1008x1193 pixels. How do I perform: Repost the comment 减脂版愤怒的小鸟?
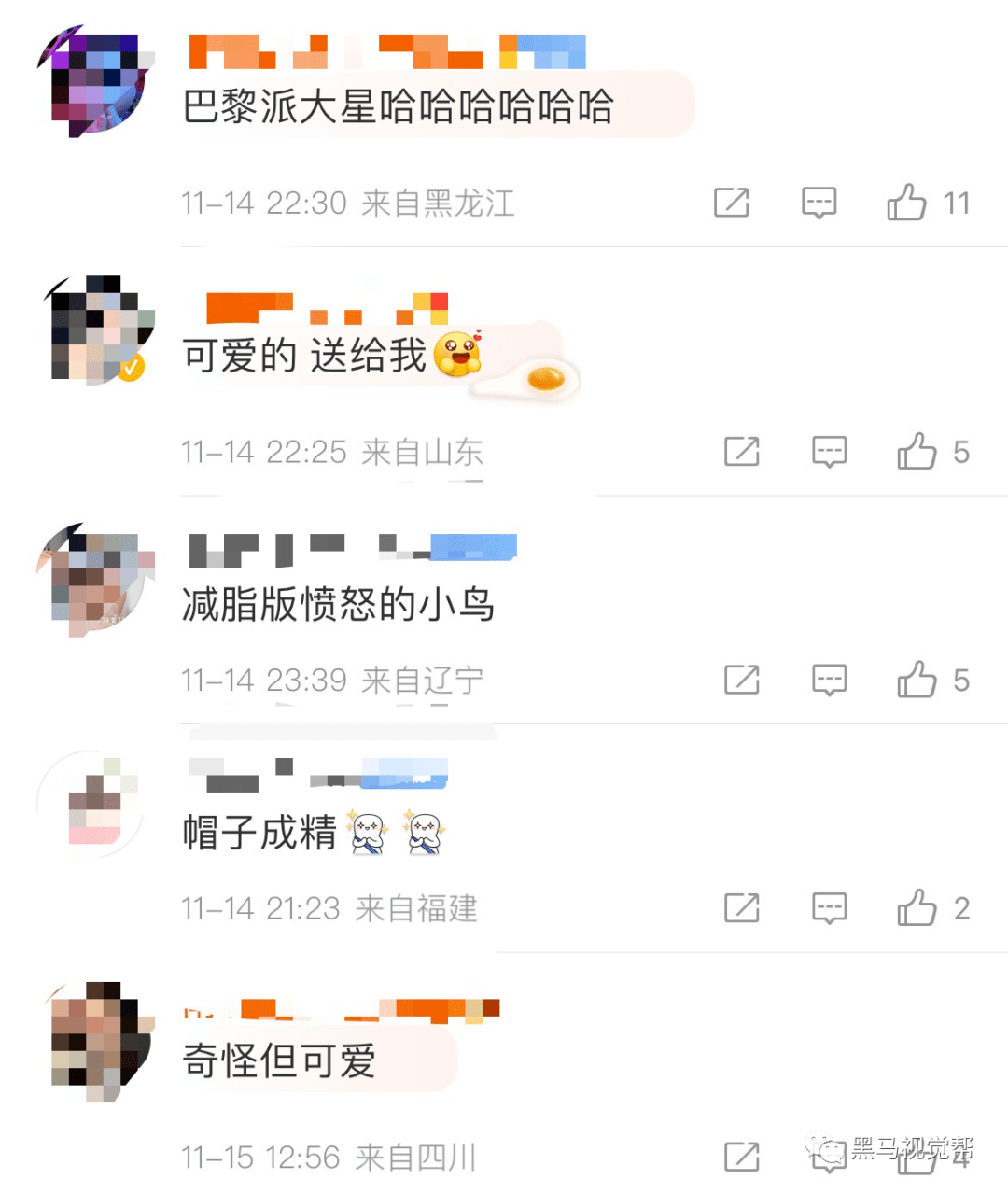(742, 680)
